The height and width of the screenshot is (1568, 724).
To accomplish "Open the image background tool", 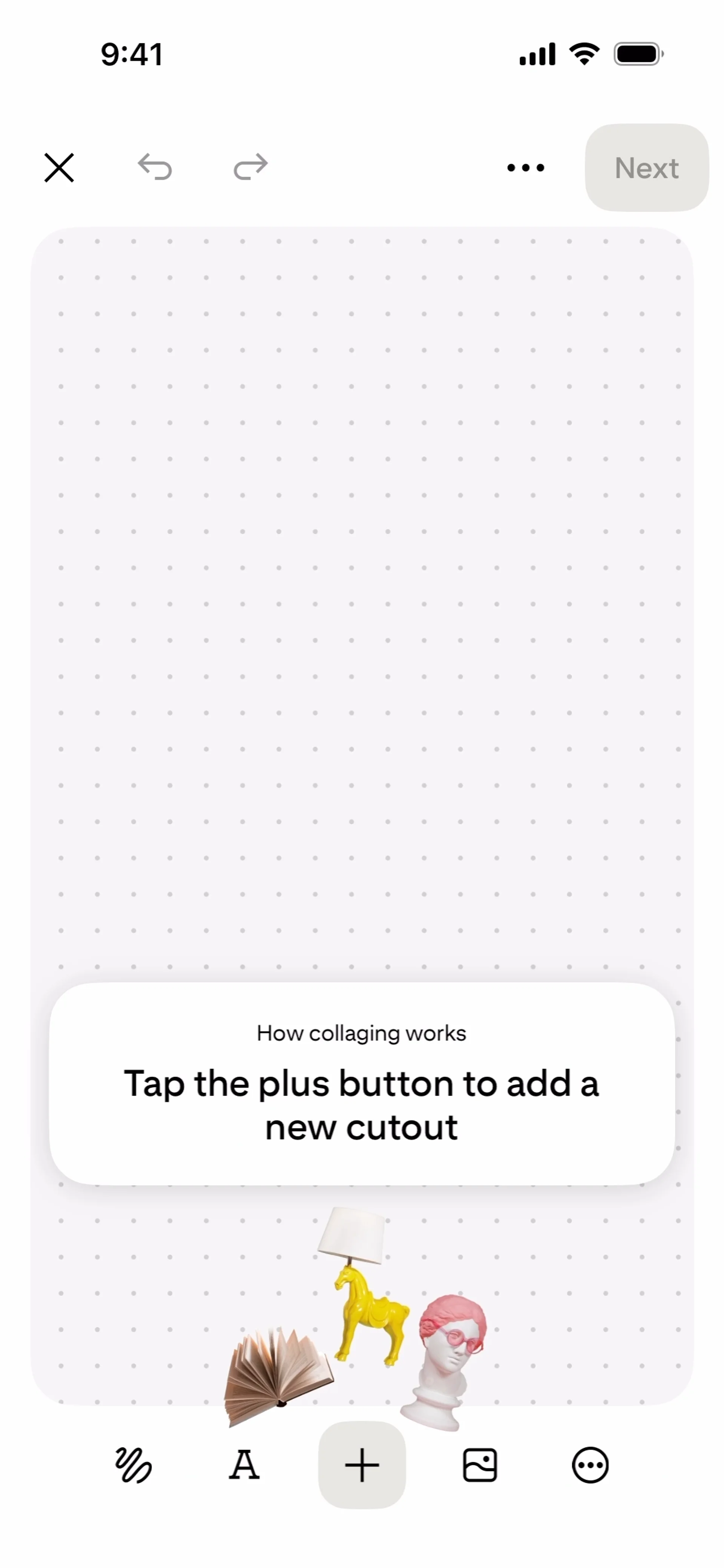I will [x=480, y=1465].
